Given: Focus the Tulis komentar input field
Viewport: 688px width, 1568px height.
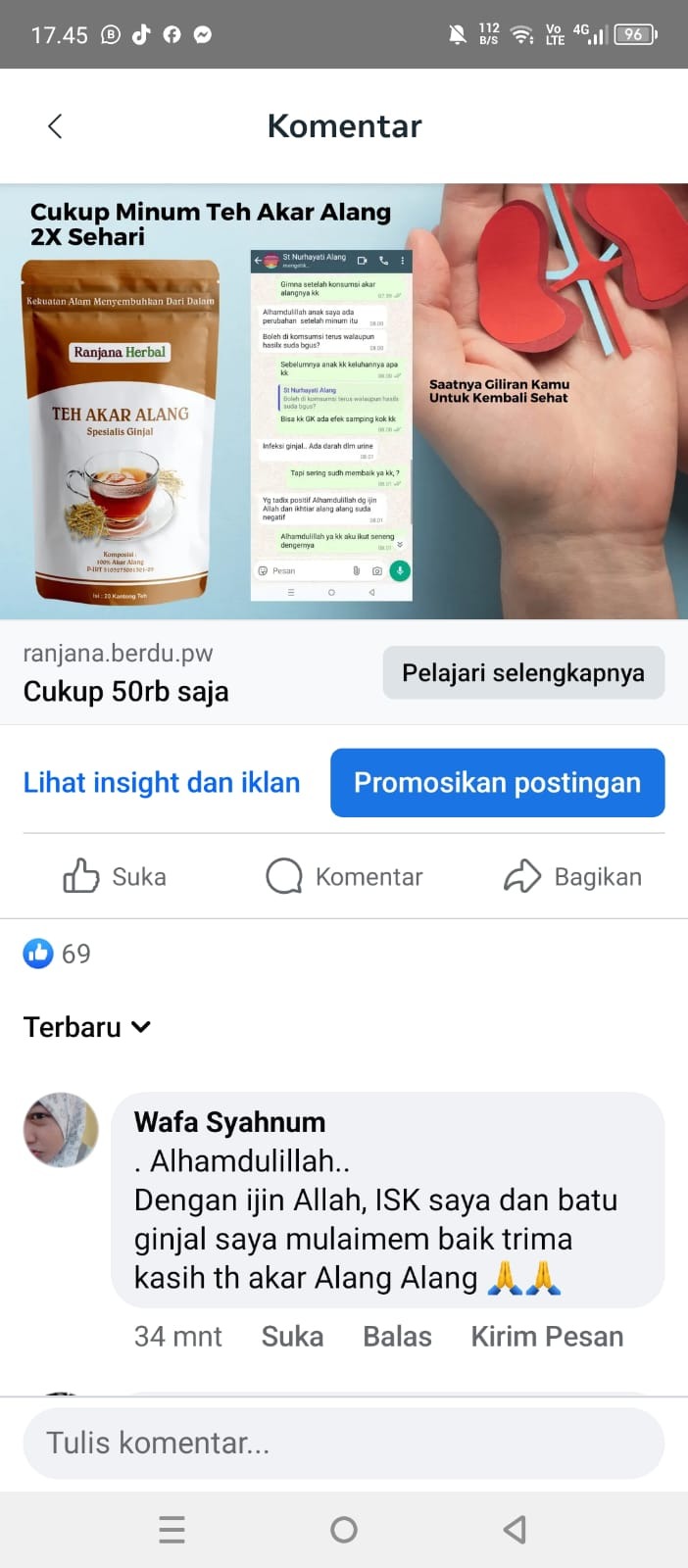Looking at the screenshot, I should (343, 1443).
